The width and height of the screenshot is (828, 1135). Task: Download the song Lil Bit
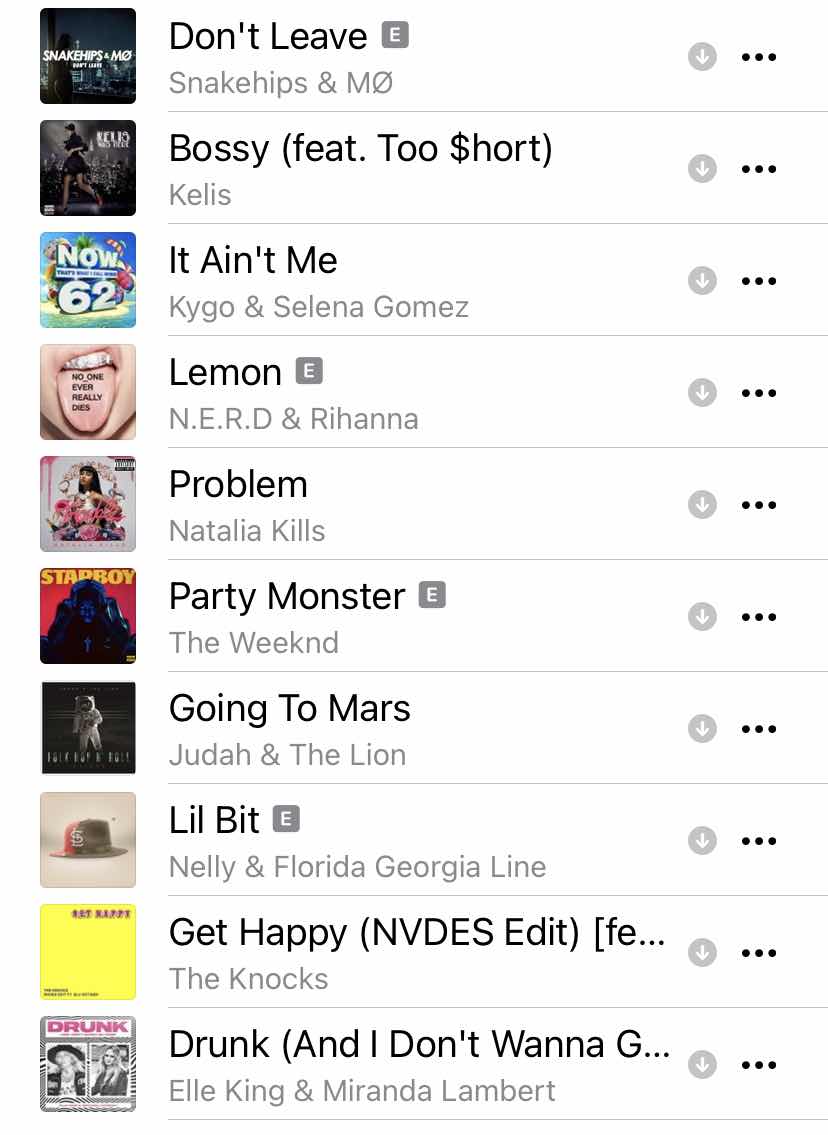pos(702,841)
